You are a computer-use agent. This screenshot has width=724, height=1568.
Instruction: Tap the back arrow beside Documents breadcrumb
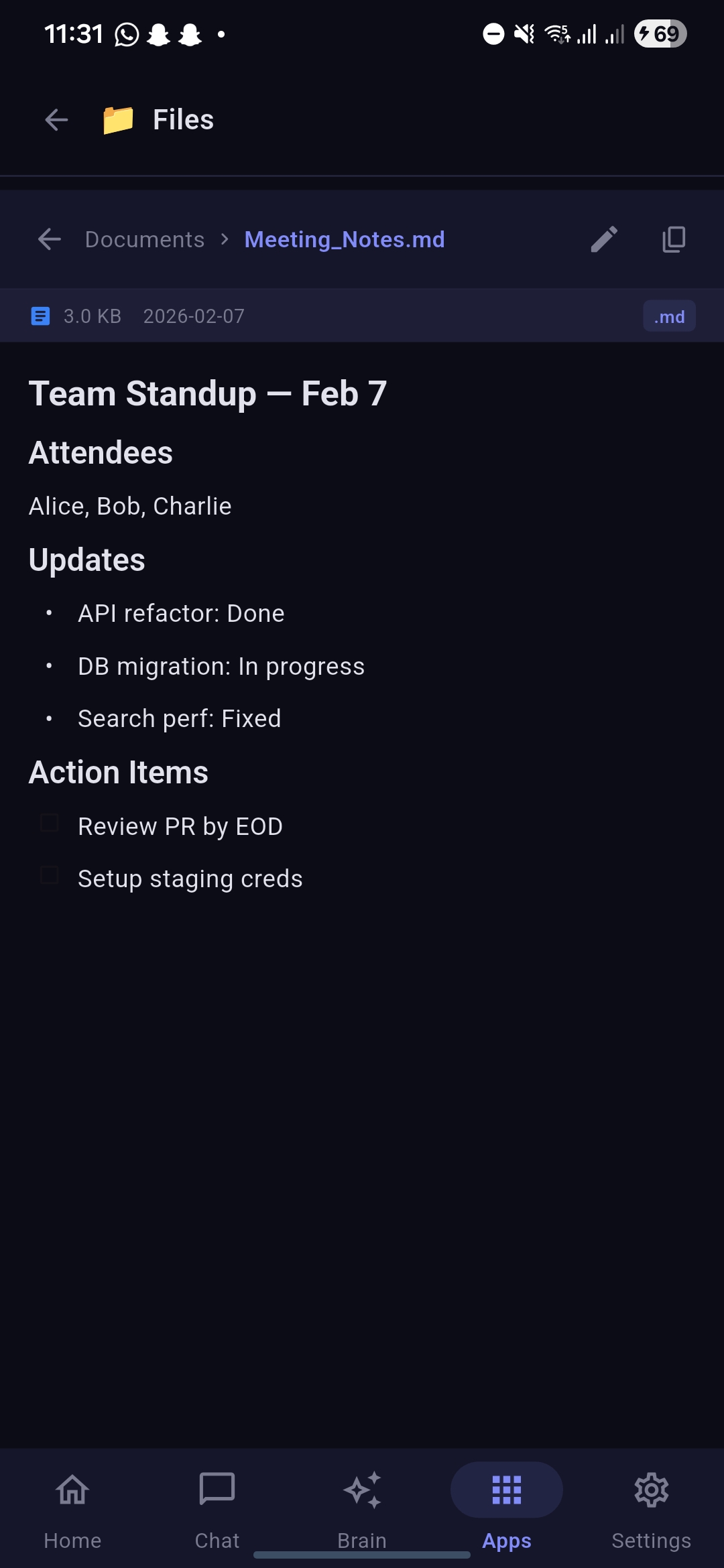pos(50,239)
